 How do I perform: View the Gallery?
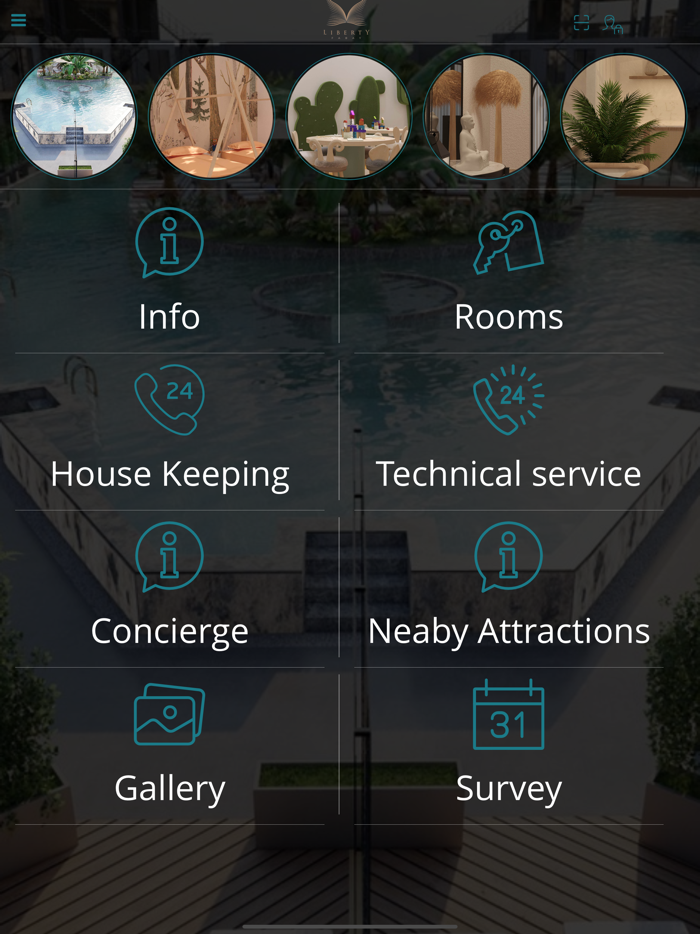[169, 744]
